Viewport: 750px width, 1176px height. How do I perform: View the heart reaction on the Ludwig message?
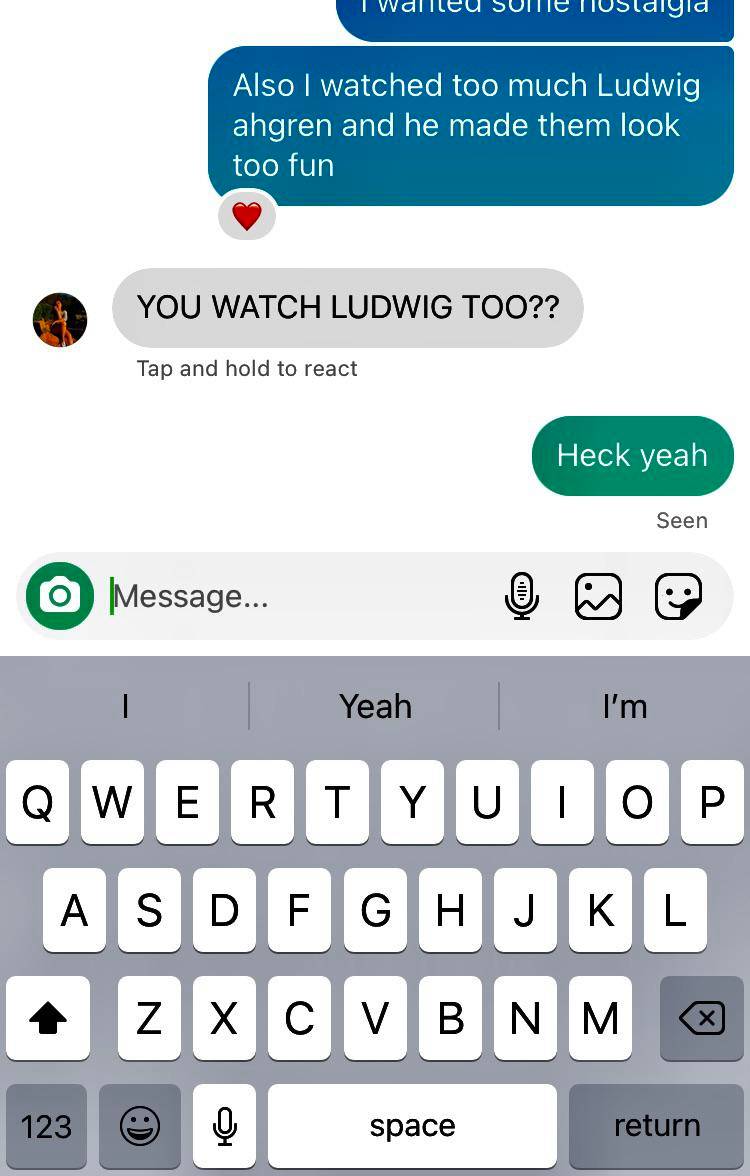pos(247,215)
